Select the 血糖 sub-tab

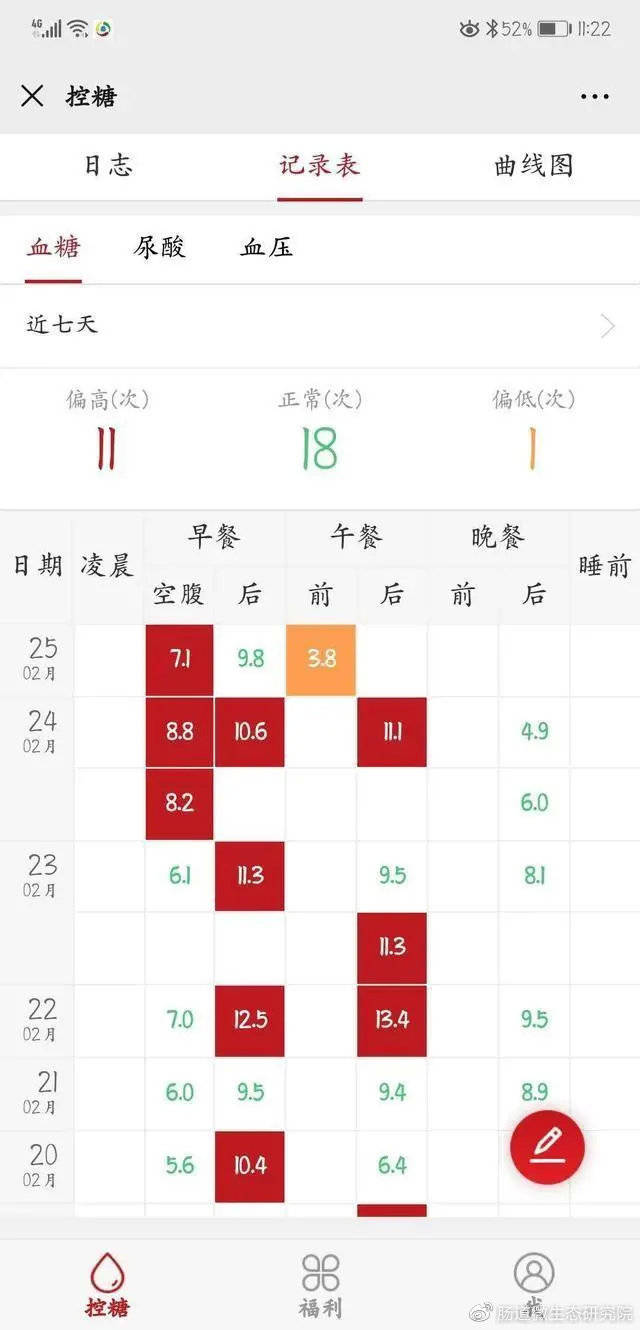tap(54, 247)
